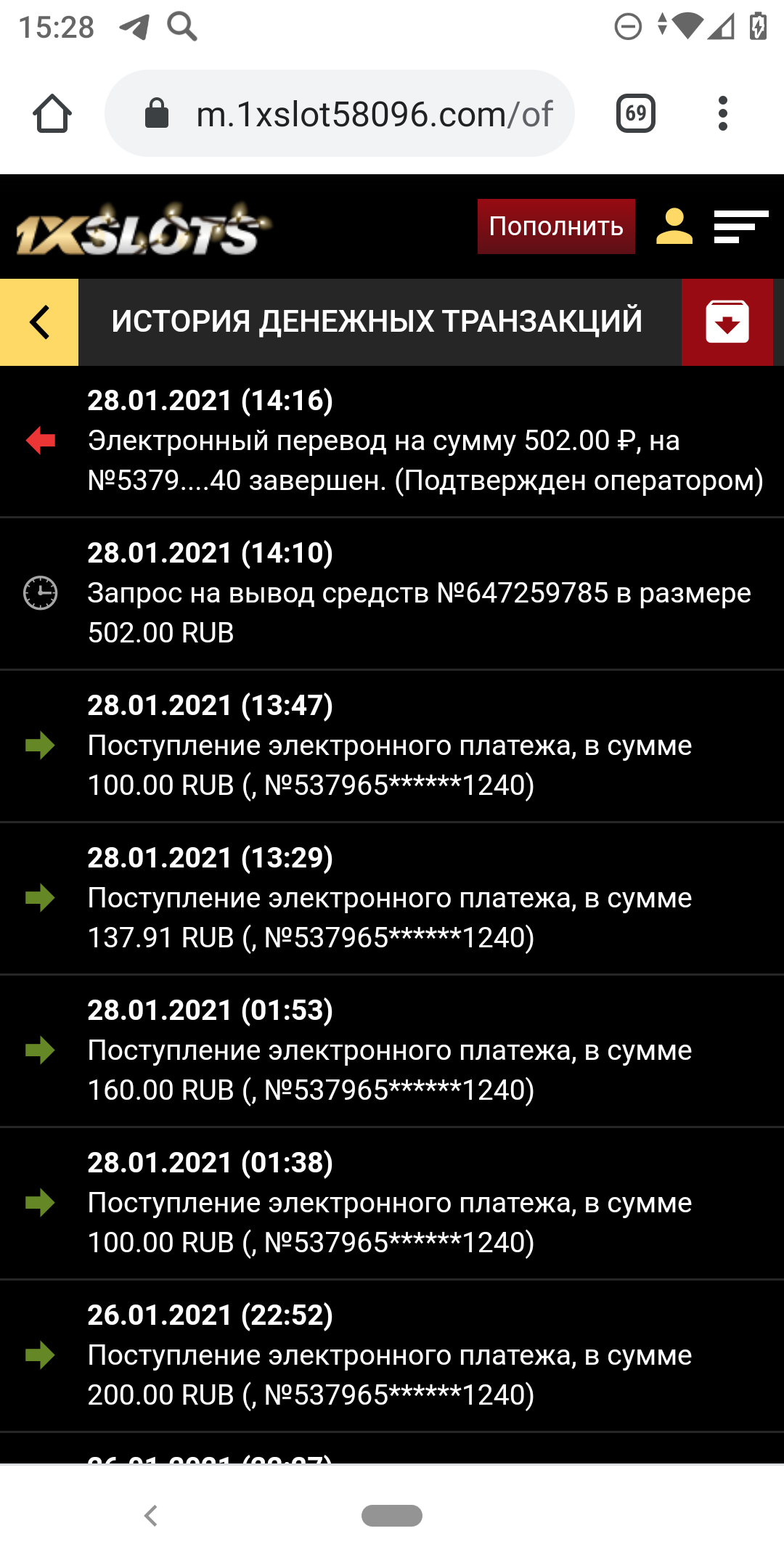Image resolution: width=784 pixels, height=1568 pixels.
Task: Tap the Пополнить deposit button
Action: point(556,226)
